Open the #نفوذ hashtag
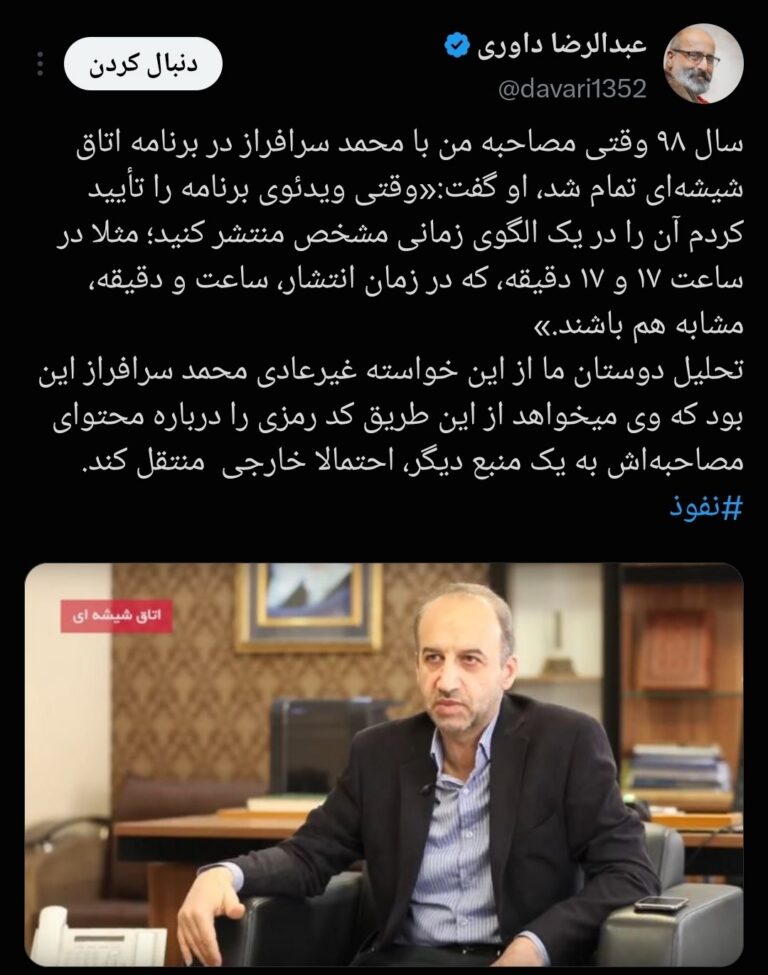The image size is (768, 975). click(x=706, y=509)
